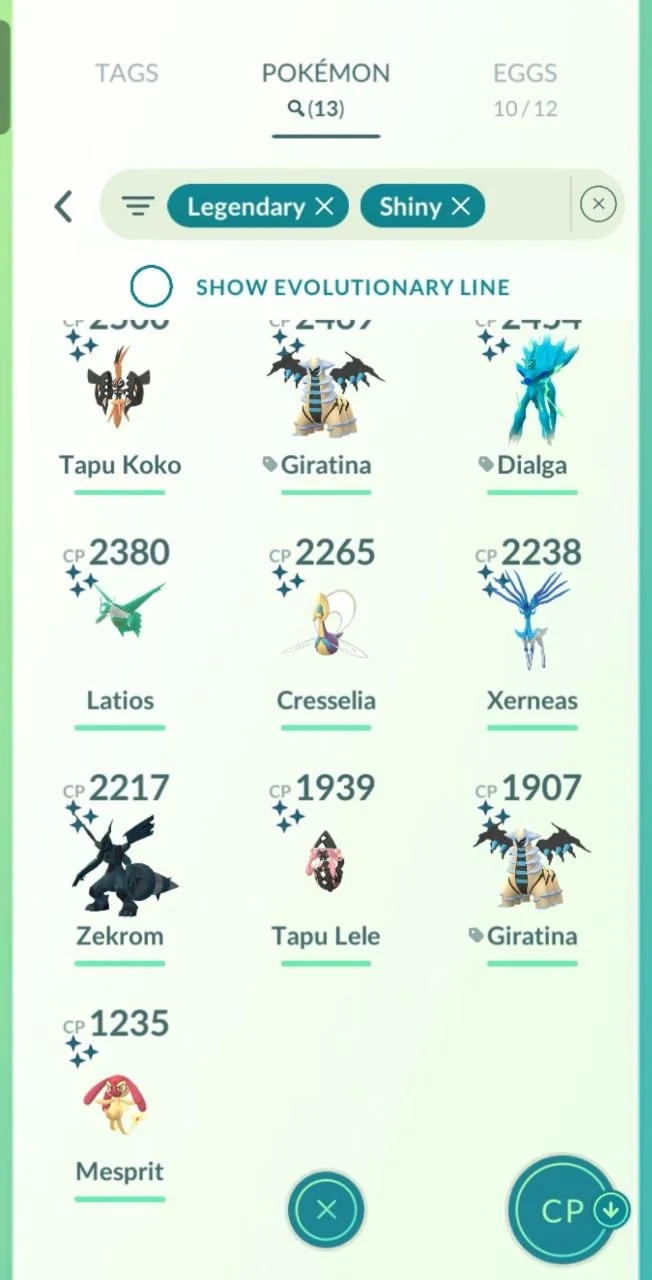
Task: Open the shiny Tapu Koko
Action: coord(120,405)
